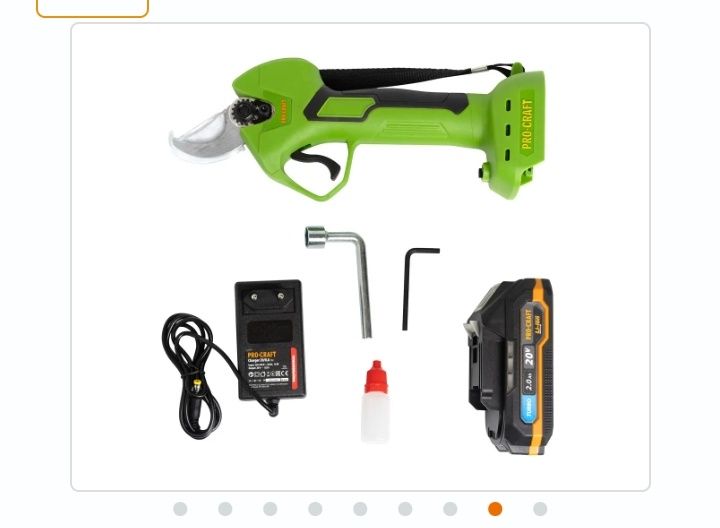Jump to the first gallery image dot
This screenshot has height=528, width=720.
pyautogui.click(x=180, y=509)
